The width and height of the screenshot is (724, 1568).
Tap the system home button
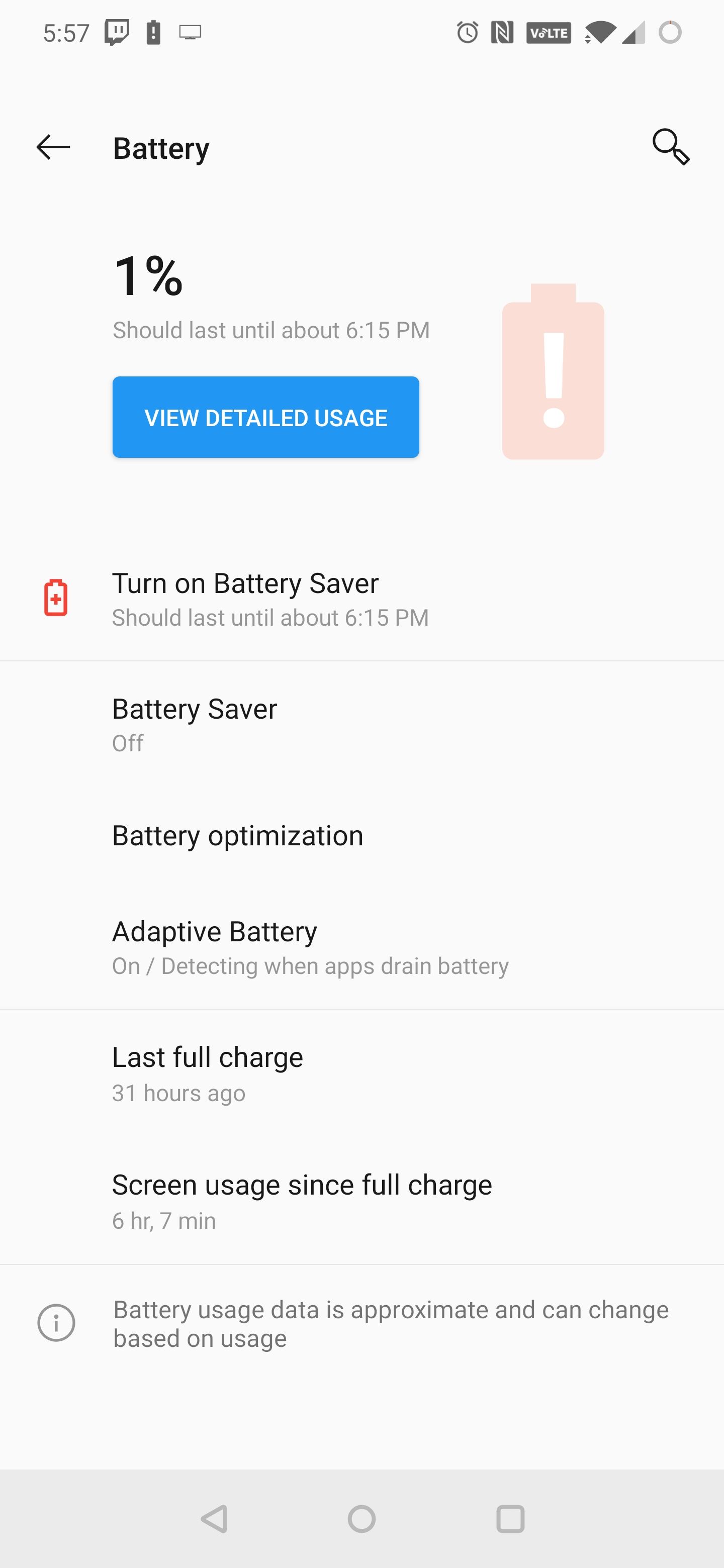pyautogui.click(x=361, y=1519)
